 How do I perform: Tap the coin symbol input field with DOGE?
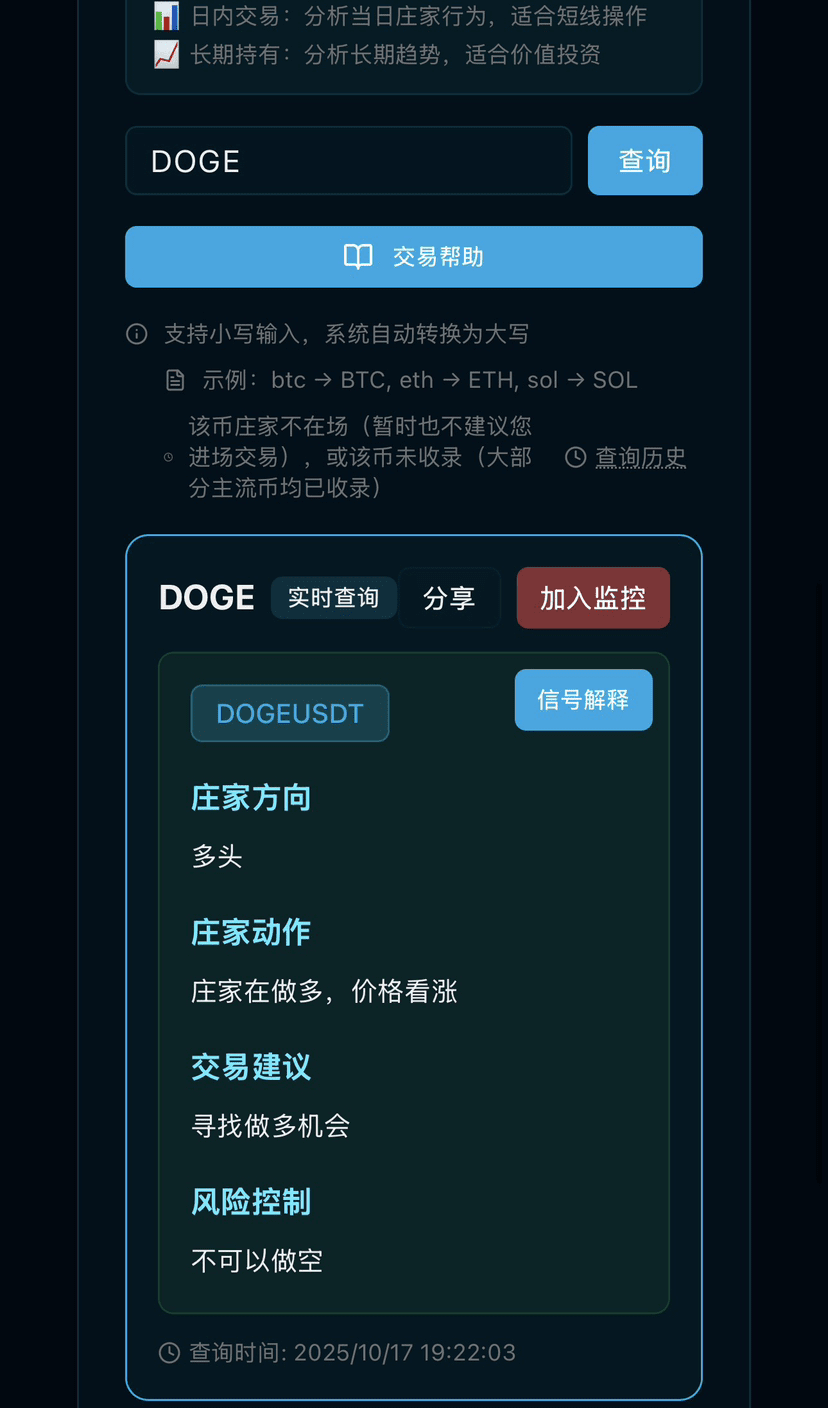(348, 161)
